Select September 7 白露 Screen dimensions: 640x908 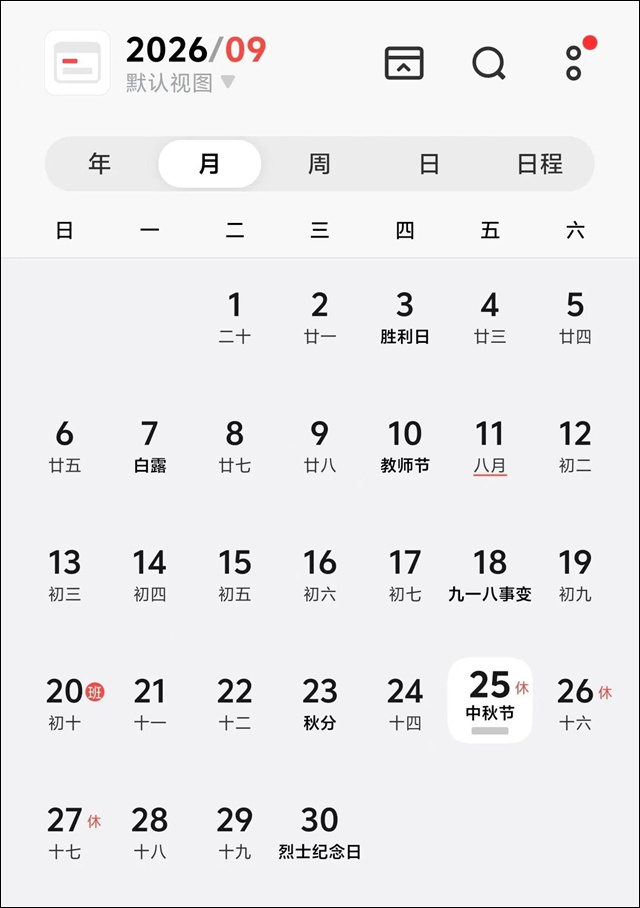coord(150,446)
